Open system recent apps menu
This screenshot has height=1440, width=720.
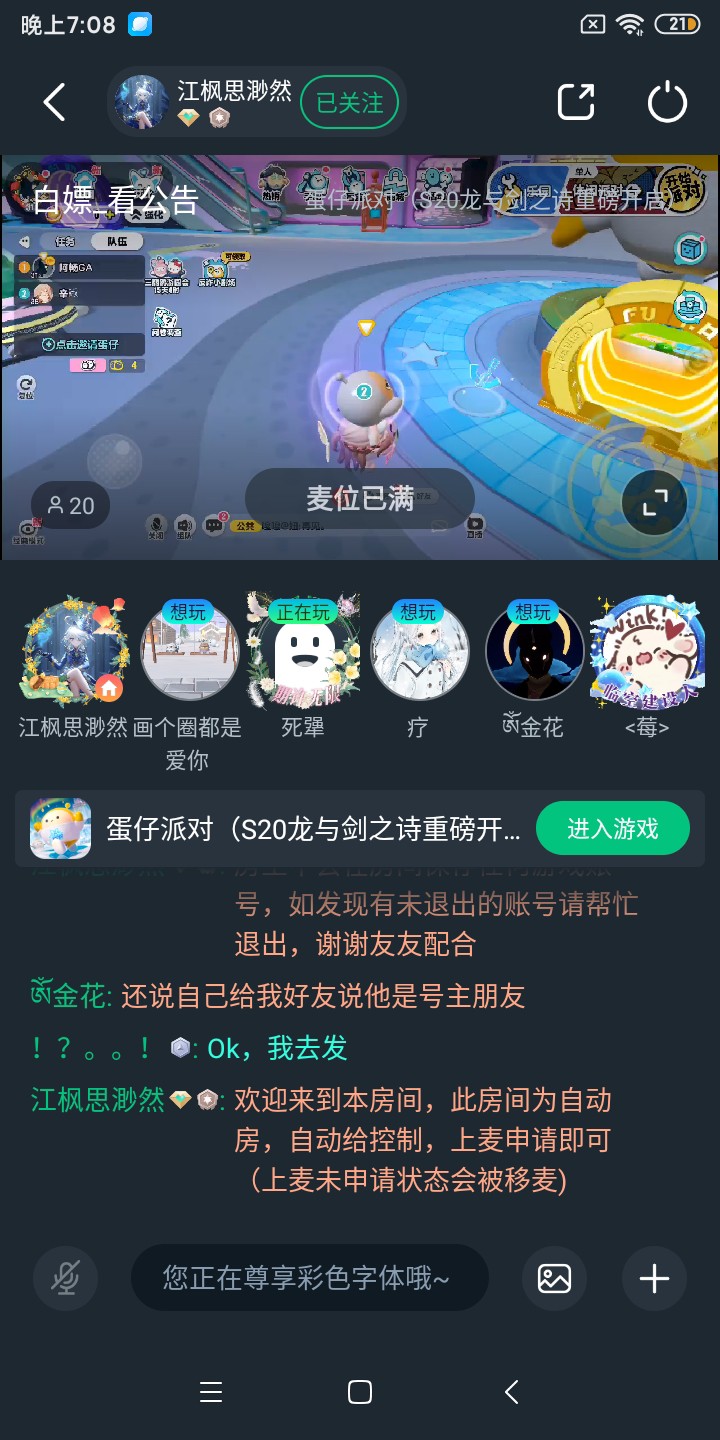[211, 1392]
